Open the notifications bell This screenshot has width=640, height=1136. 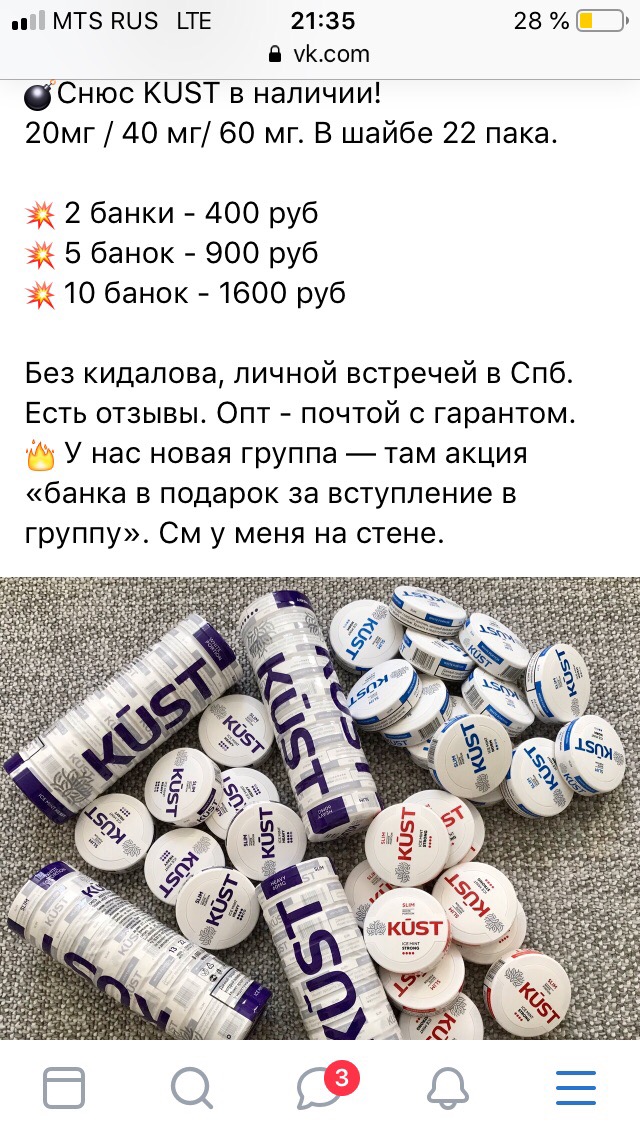[449, 1087]
